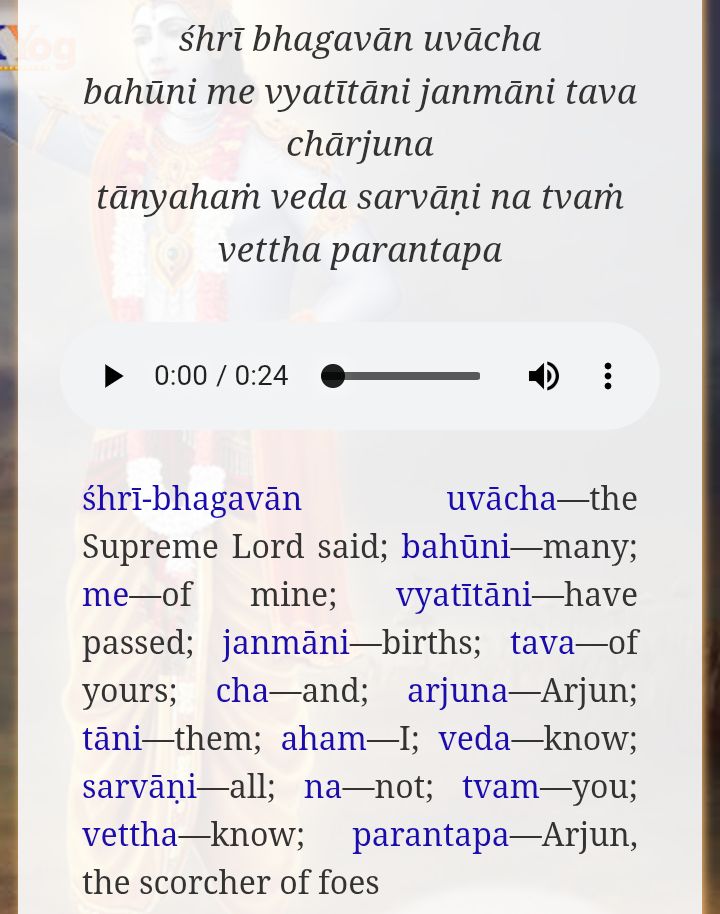Screen dimensions: 720x914
Task: Open the audio player's more options menu
Action: point(607,376)
